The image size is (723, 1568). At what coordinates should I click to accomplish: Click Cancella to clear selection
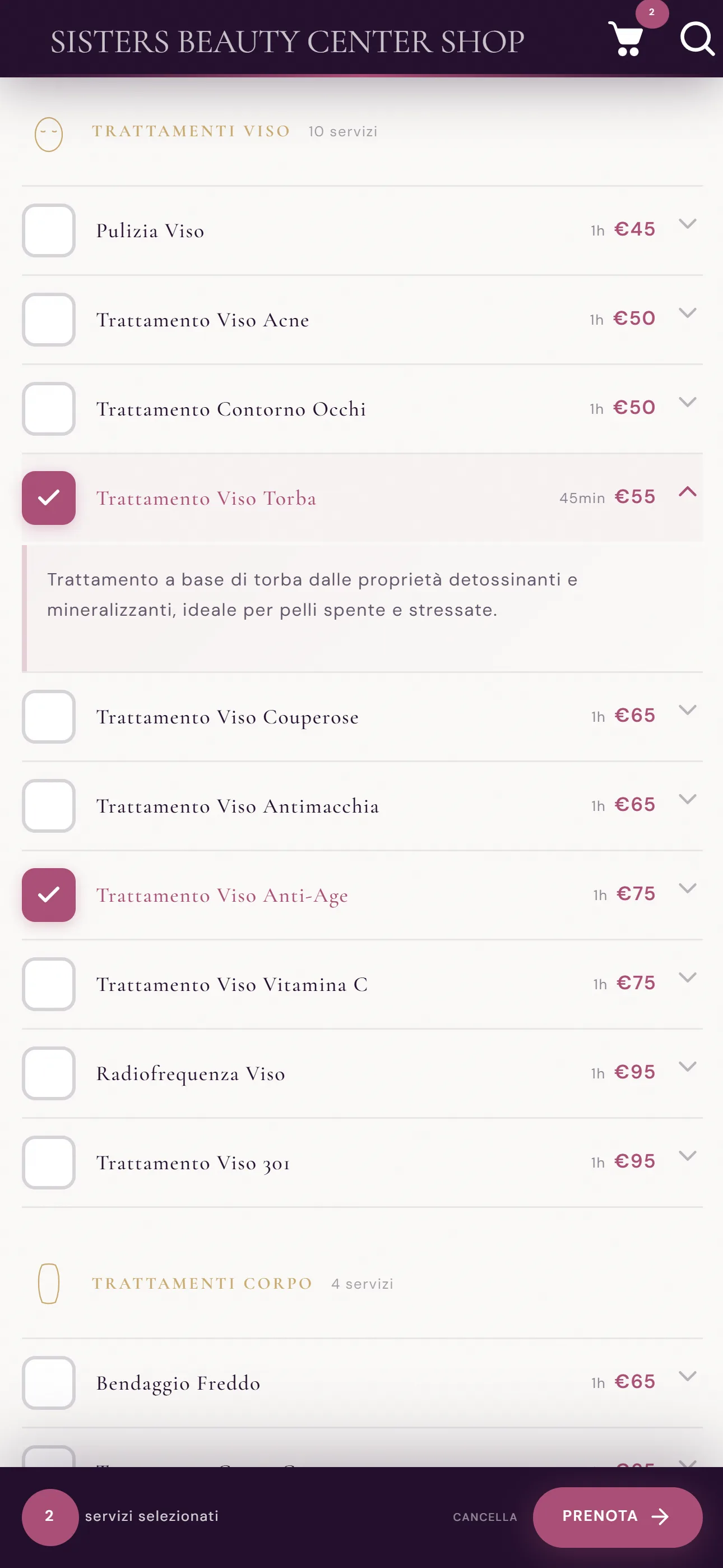[x=484, y=1517]
